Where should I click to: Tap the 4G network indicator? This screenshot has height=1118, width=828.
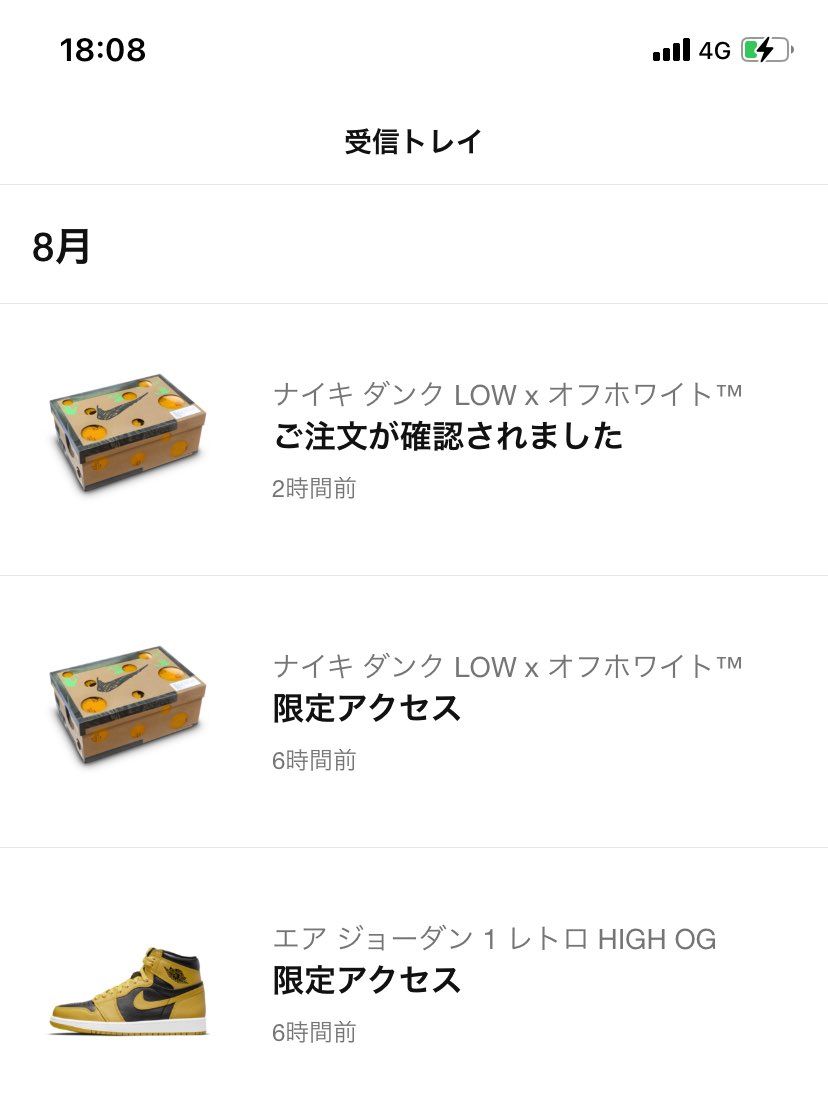coord(712,50)
